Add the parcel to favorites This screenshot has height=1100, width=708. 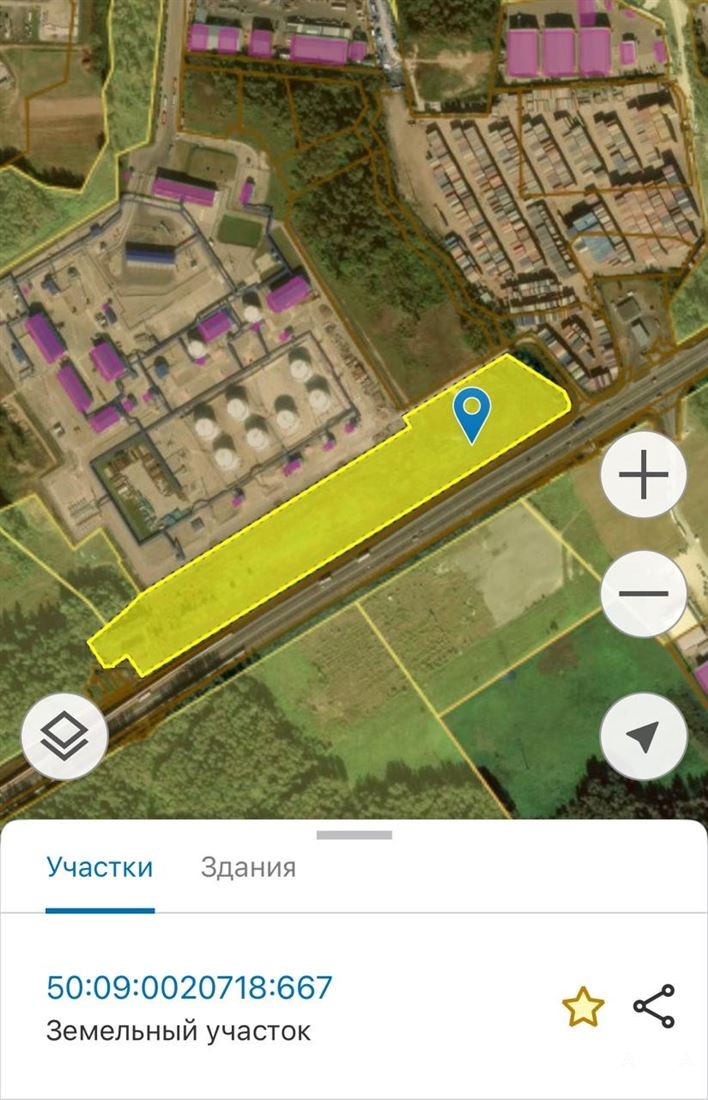click(x=583, y=1007)
